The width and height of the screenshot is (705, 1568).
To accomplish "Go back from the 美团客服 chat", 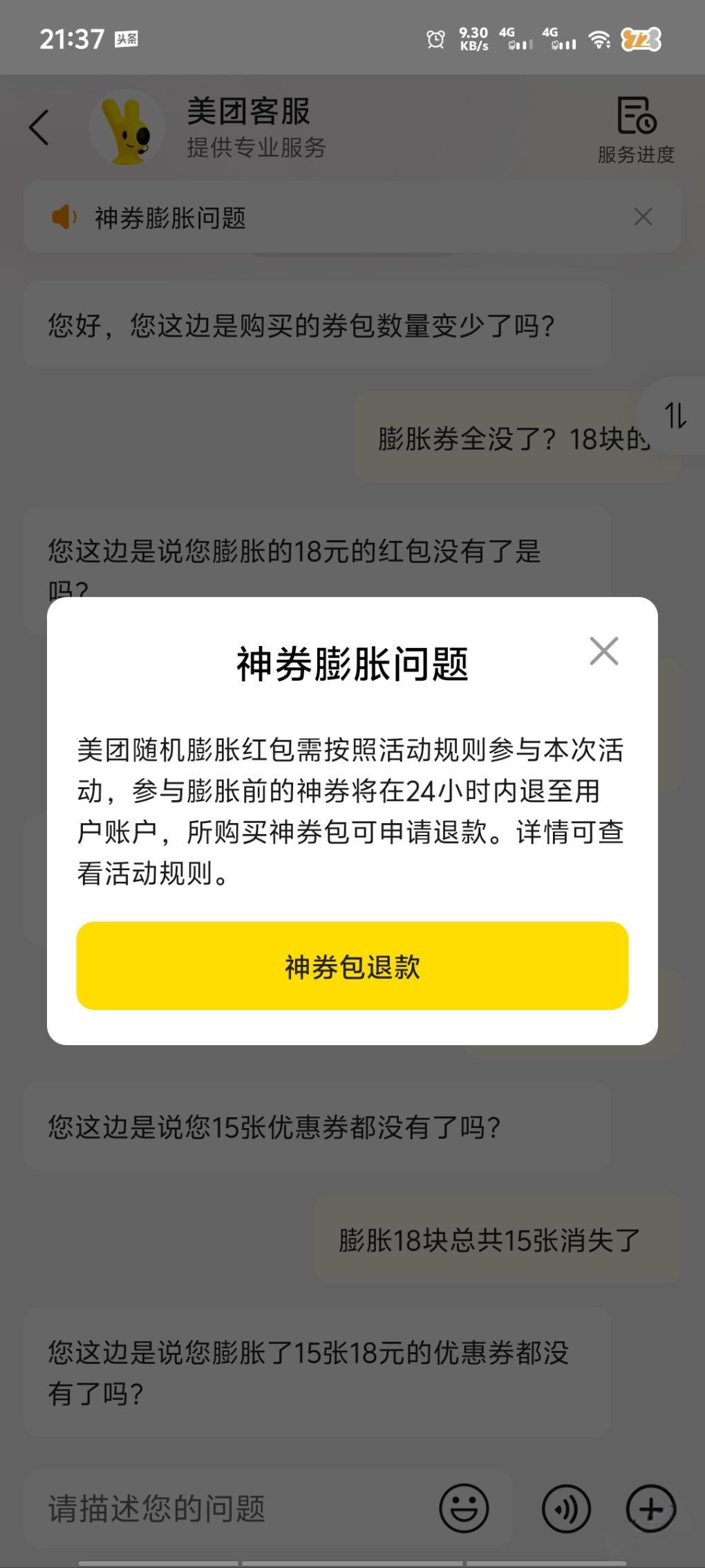I will pos(39,127).
